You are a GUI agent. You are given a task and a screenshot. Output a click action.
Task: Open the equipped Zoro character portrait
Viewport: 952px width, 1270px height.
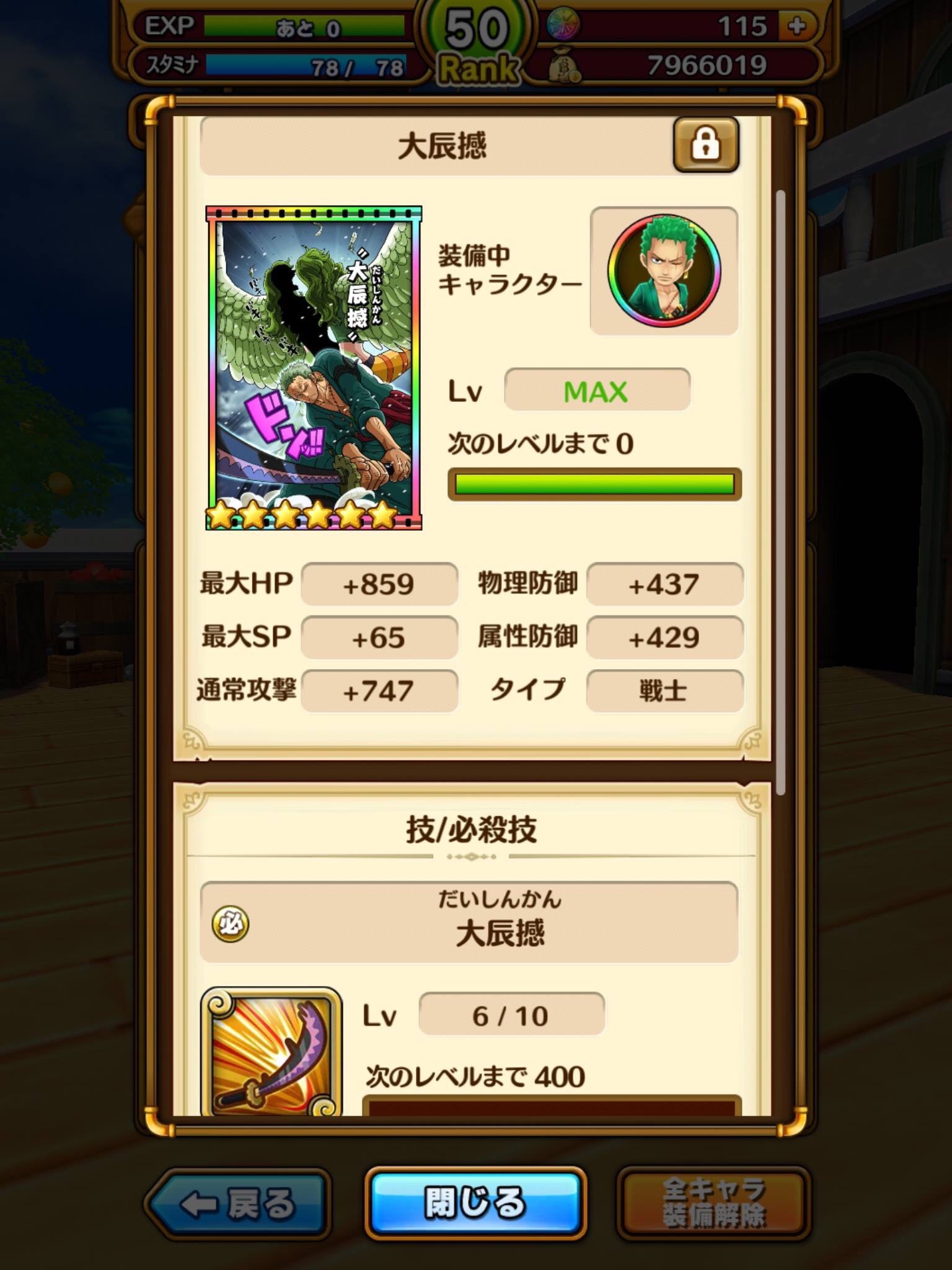point(664,271)
